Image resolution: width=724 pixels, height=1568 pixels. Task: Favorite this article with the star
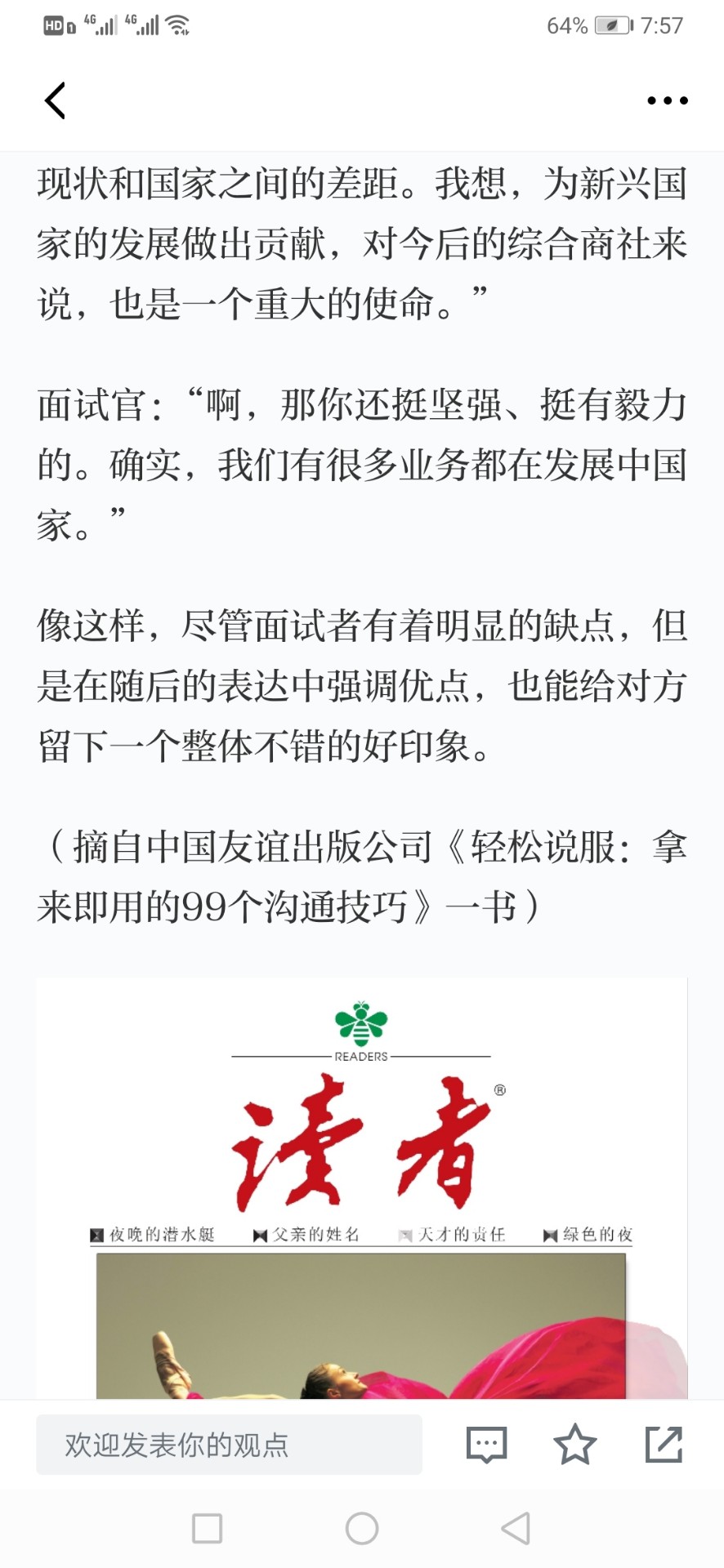(574, 1445)
